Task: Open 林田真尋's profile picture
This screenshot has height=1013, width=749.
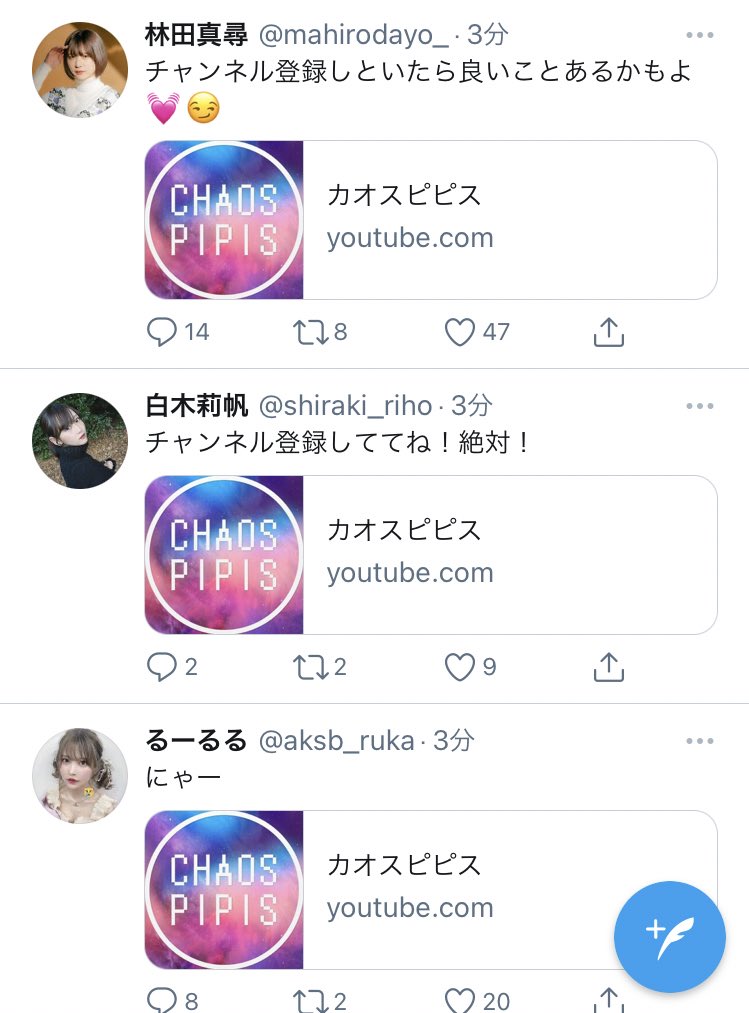Action: (81, 70)
